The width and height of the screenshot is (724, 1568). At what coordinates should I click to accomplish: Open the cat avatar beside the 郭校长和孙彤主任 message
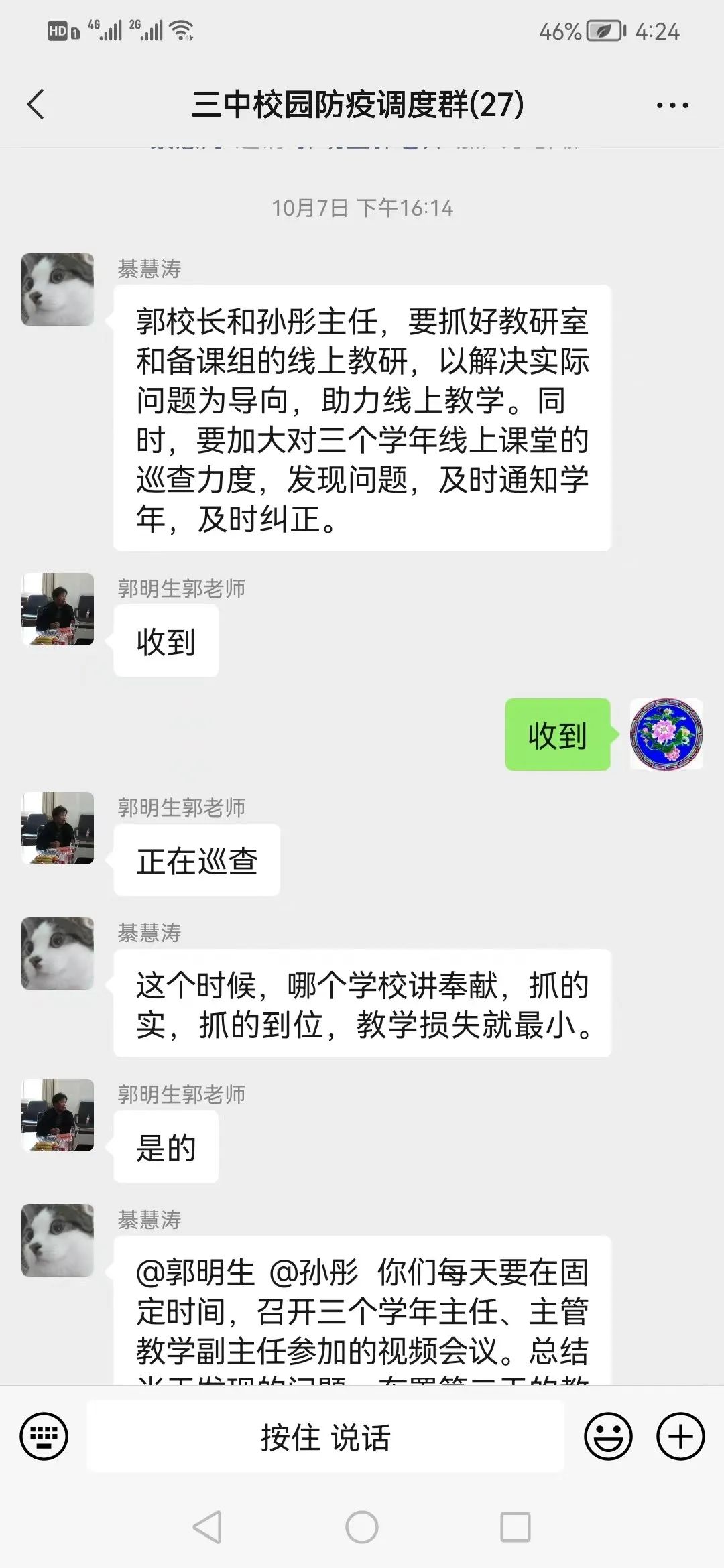pos(58,289)
